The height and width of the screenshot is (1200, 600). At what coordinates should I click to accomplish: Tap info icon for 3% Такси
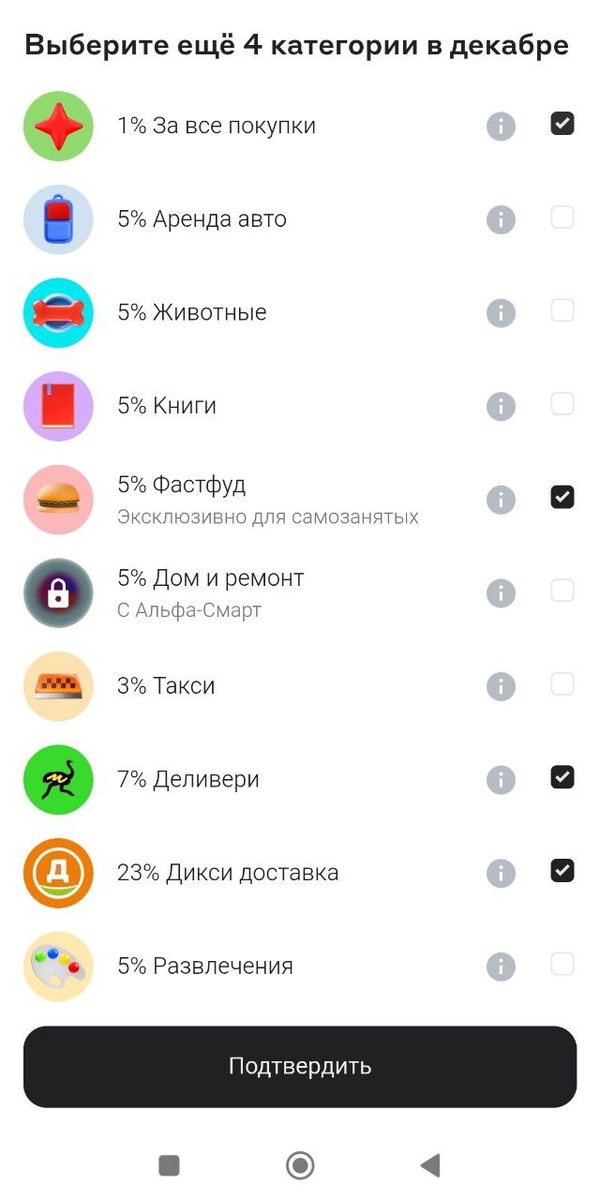(501, 687)
